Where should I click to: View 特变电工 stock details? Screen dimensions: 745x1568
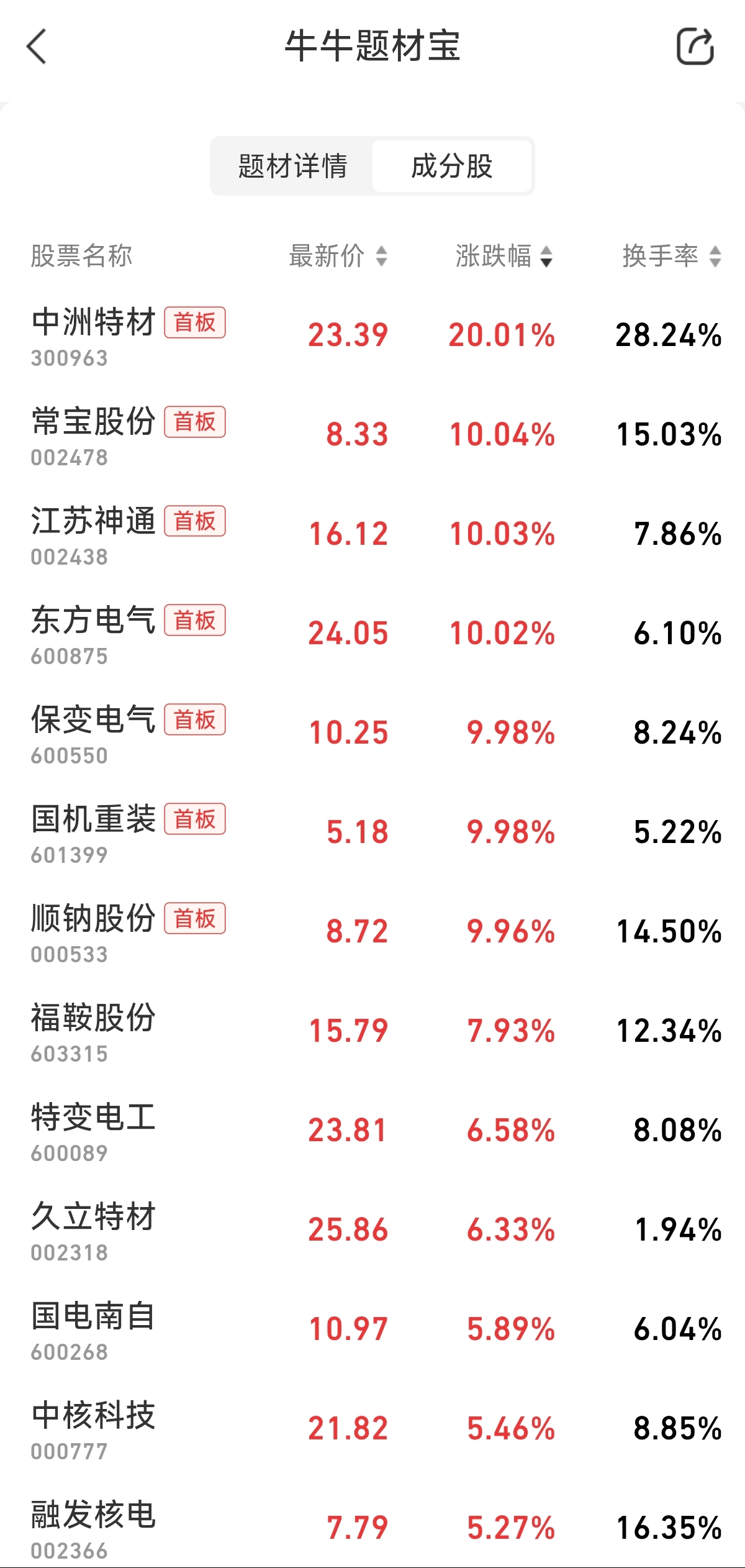93,1131
